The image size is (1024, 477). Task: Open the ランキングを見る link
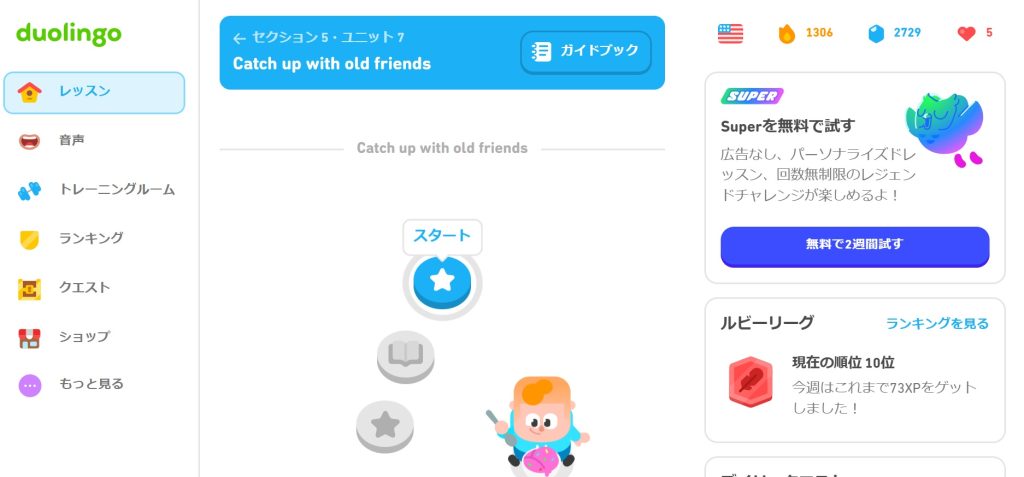937,323
